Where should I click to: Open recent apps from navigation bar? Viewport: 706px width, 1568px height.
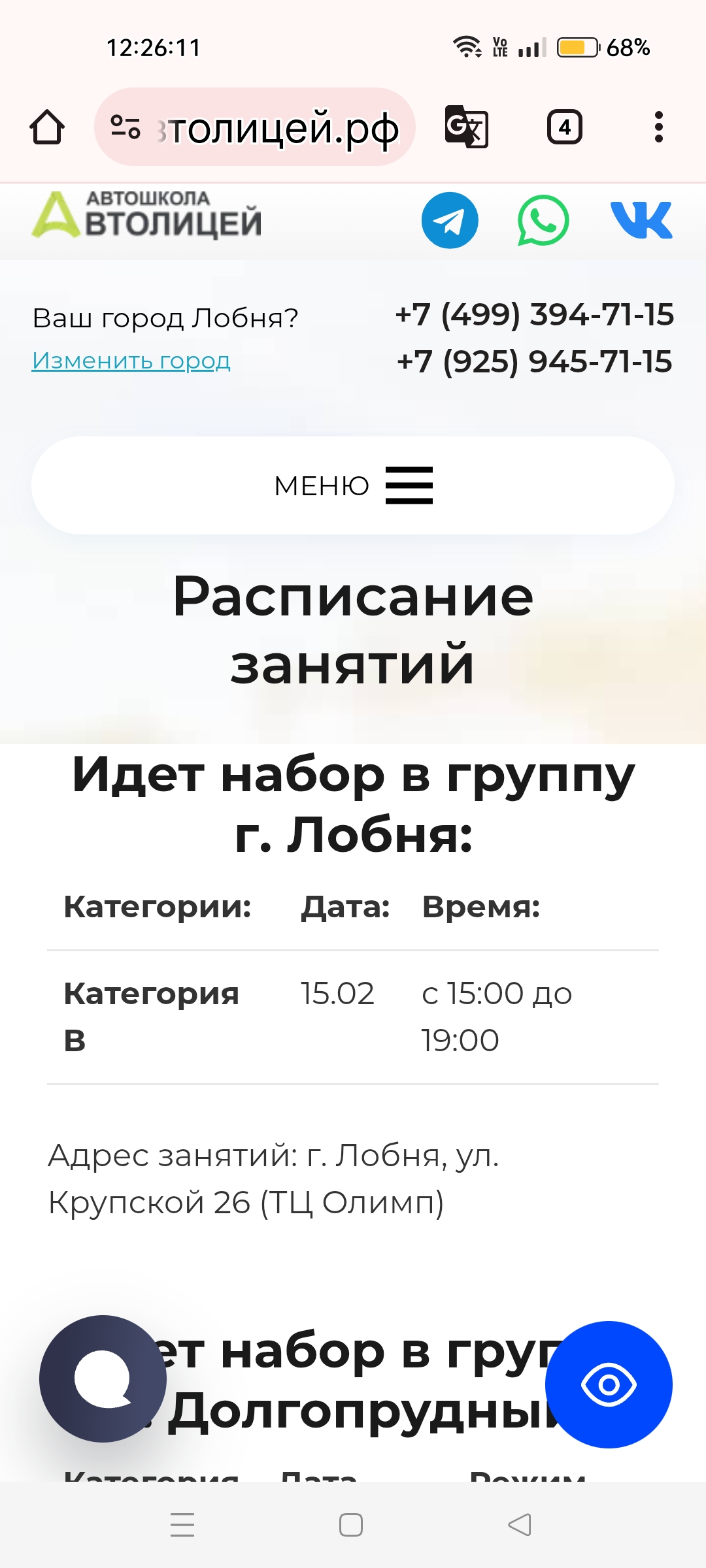coord(182,1525)
